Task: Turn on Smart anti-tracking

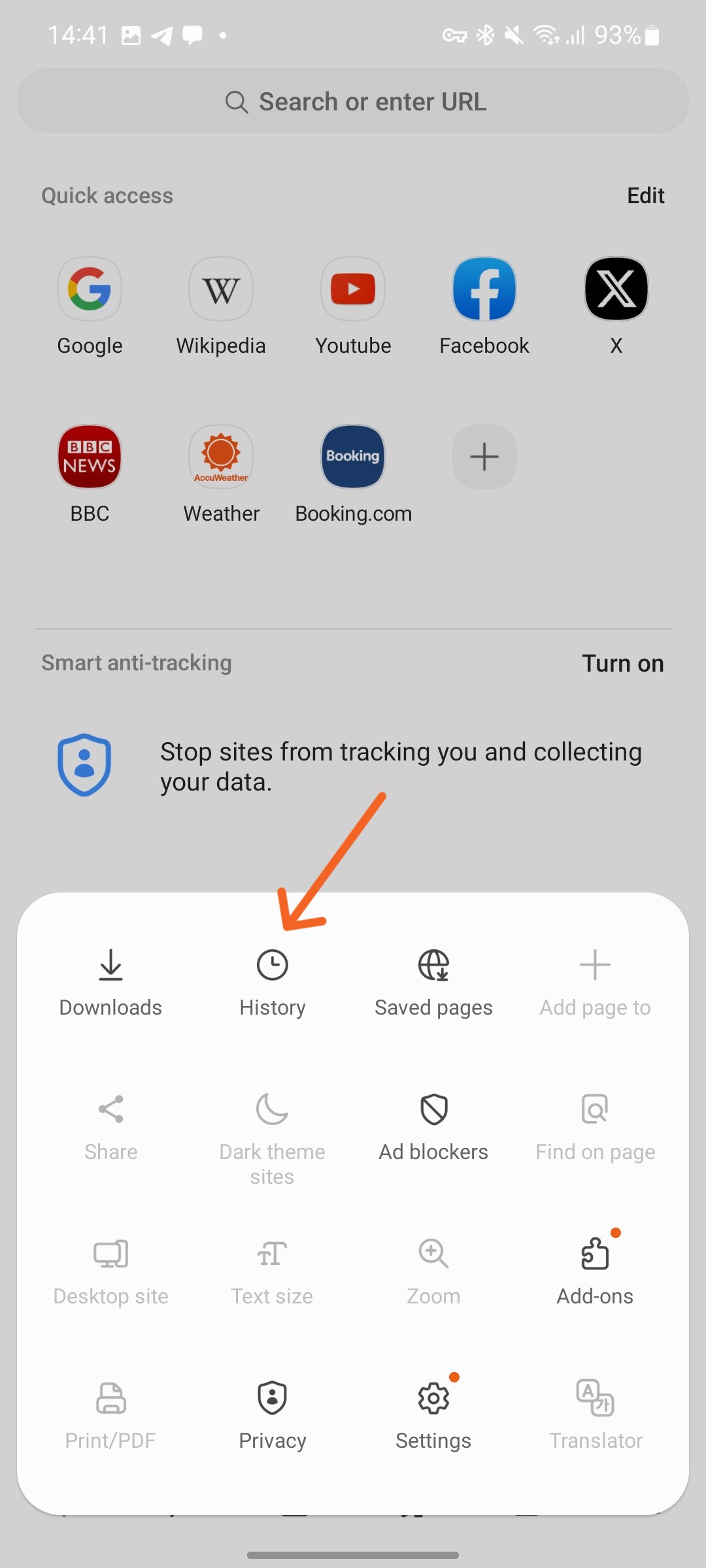Action: [x=622, y=663]
